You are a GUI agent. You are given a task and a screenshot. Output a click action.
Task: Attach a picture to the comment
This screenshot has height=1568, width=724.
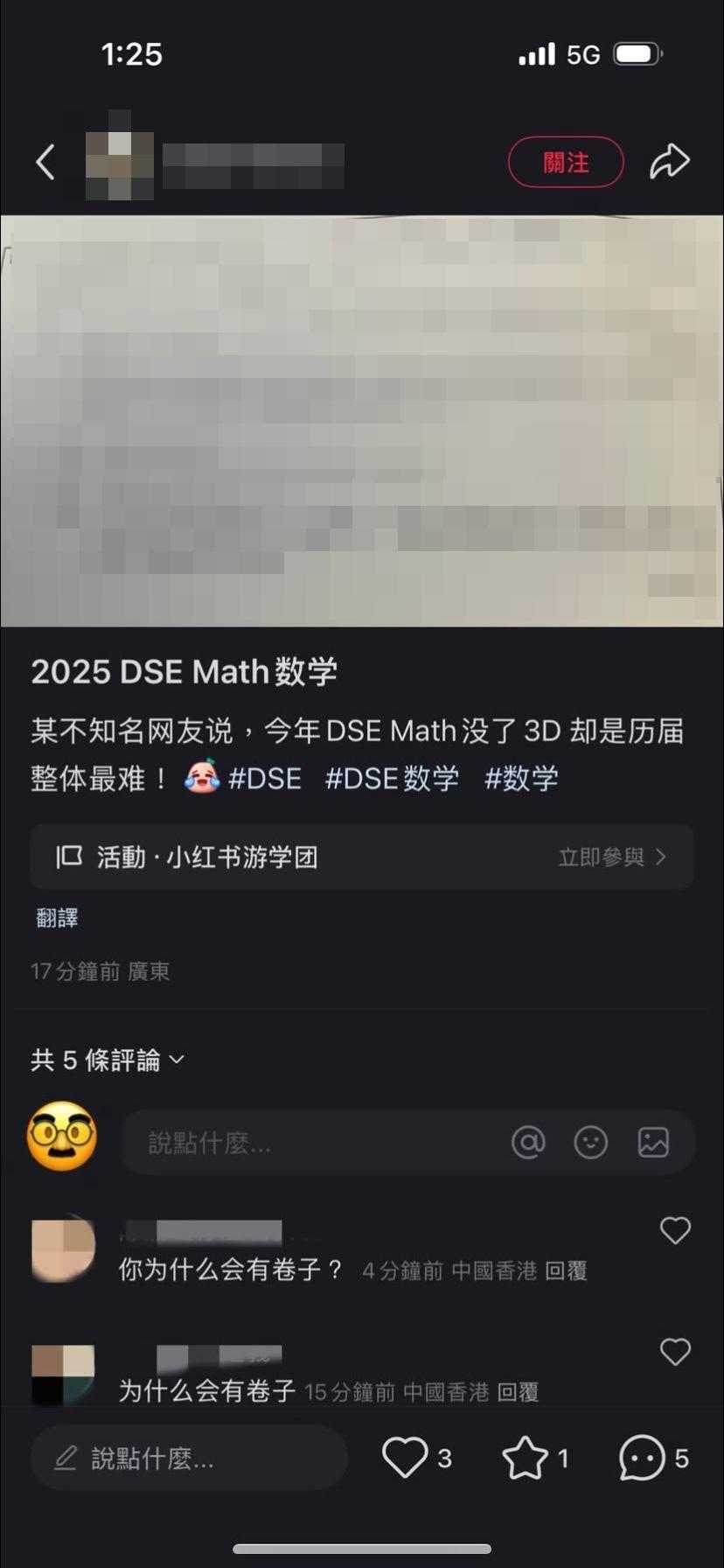coord(653,1142)
